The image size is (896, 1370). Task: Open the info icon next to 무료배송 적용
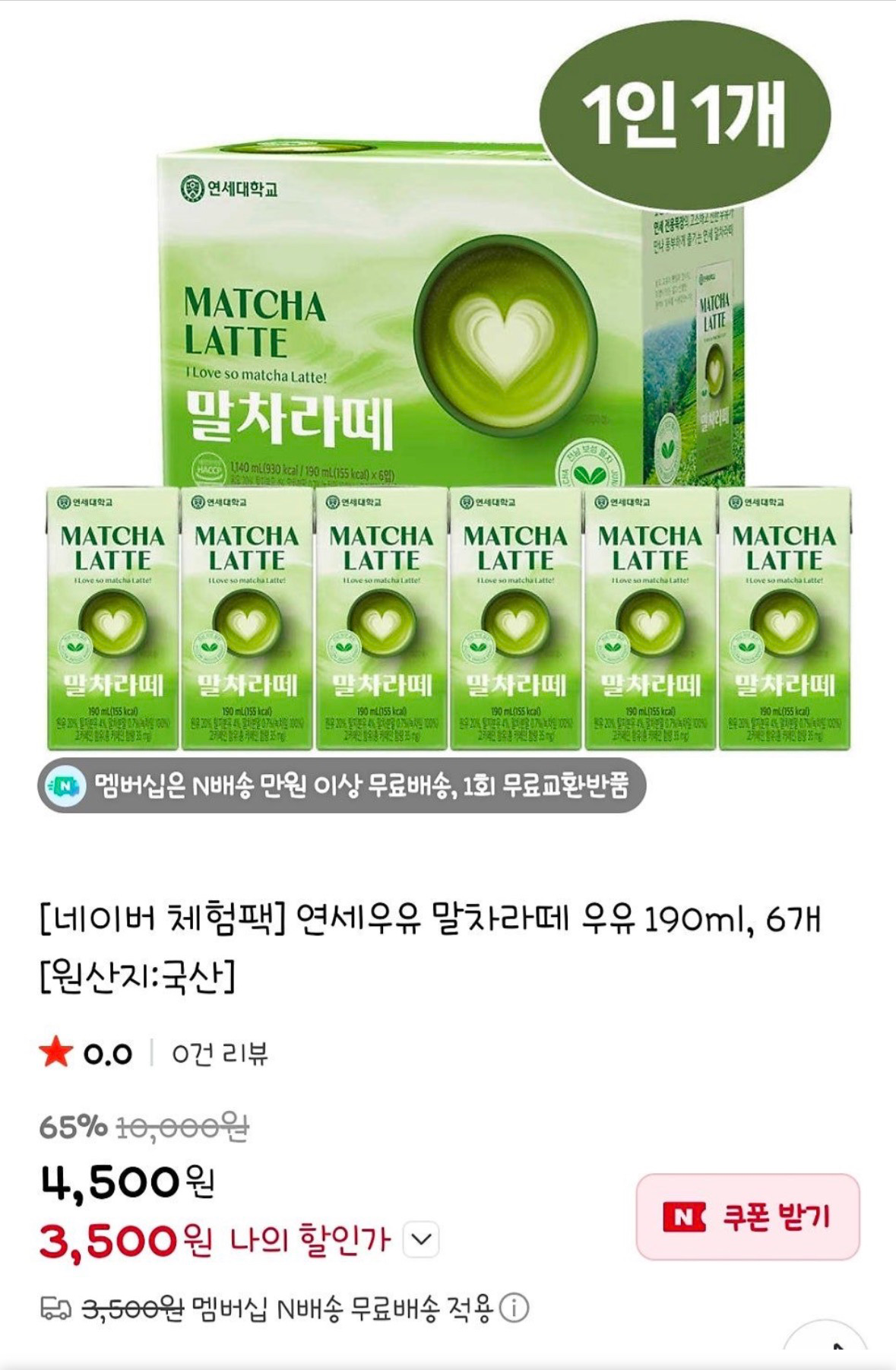click(x=514, y=1308)
